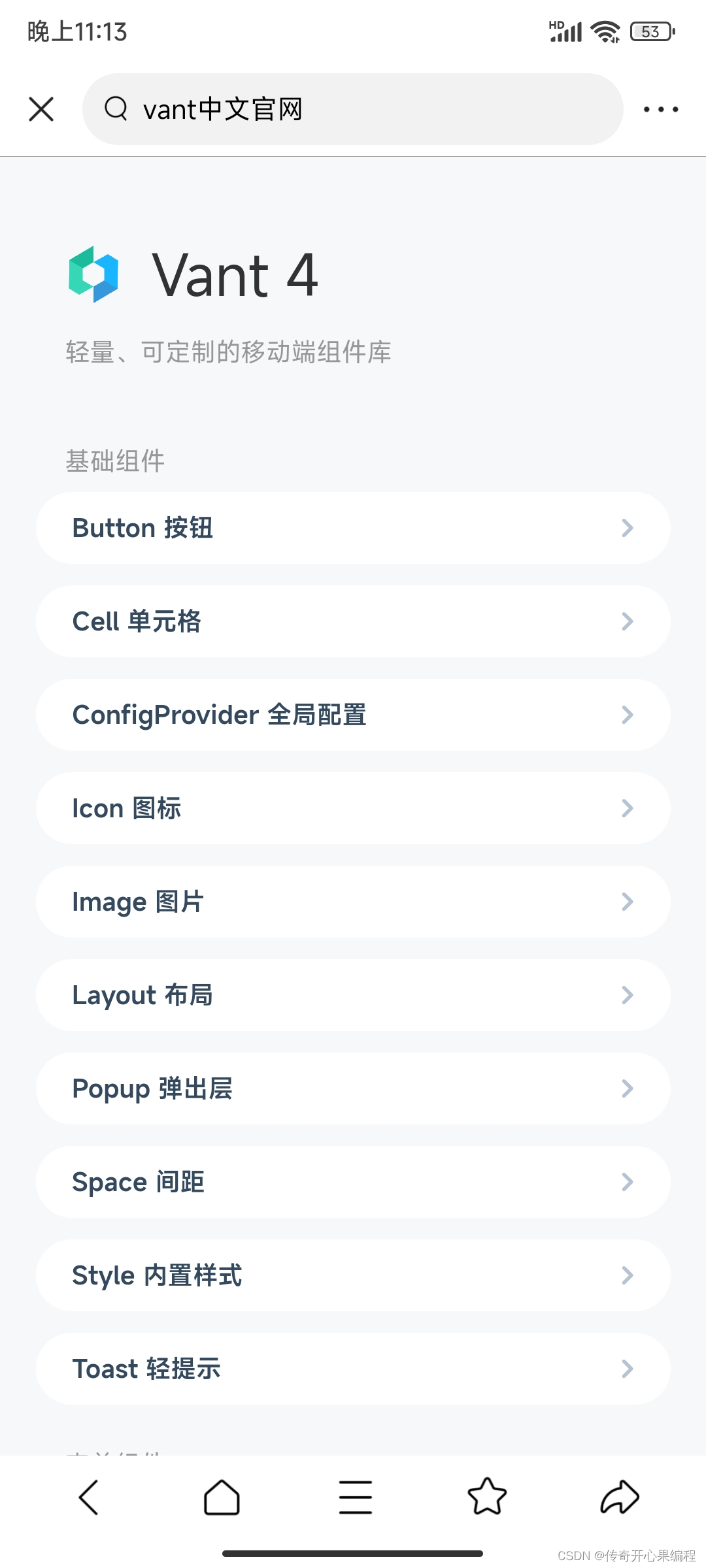Open the three-dot overflow menu
Image resolution: width=706 pixels, height=1568 pixels.
[x=660, y=109]
